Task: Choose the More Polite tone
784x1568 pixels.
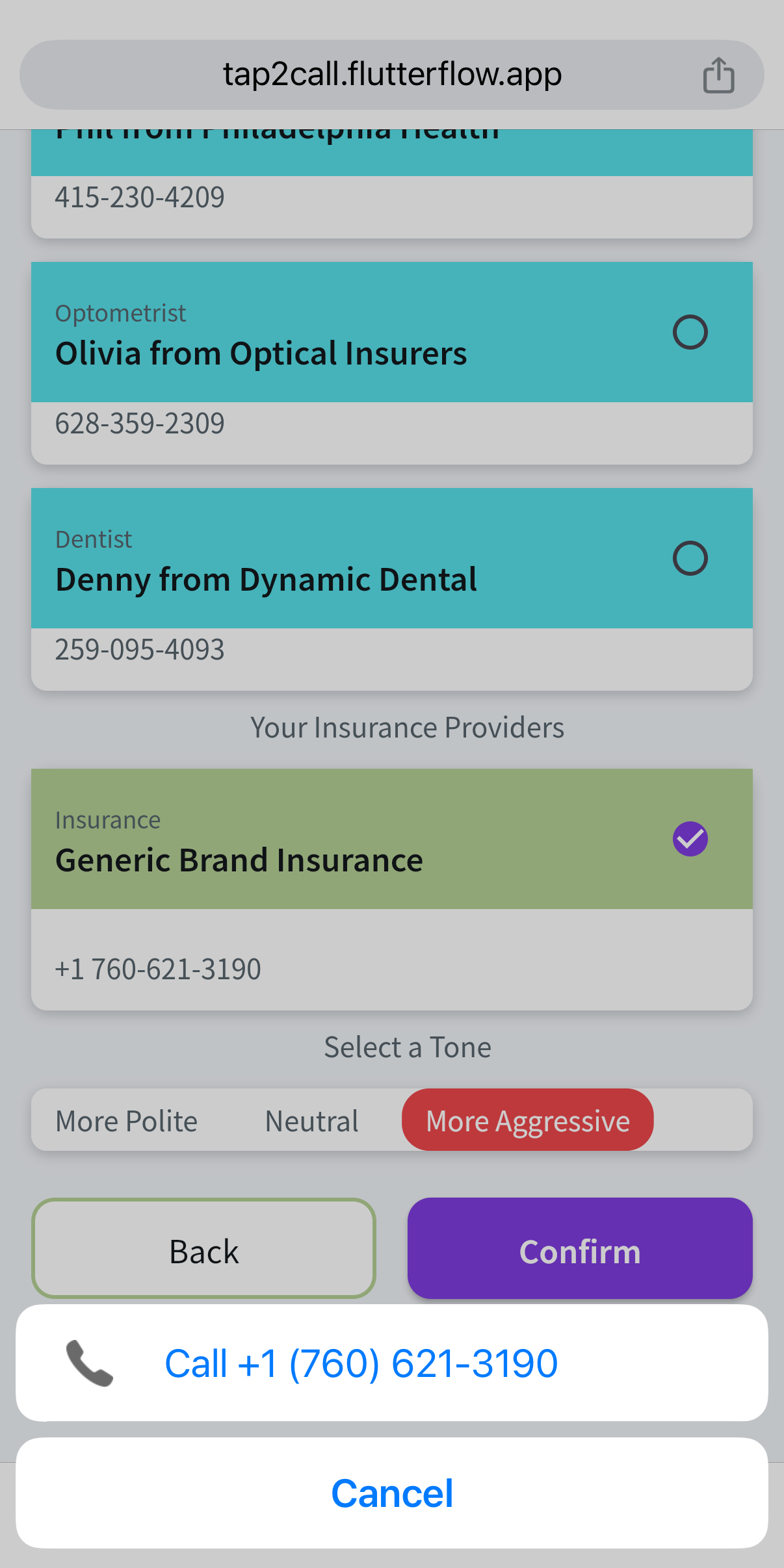Action: (x=127, y=1120)
